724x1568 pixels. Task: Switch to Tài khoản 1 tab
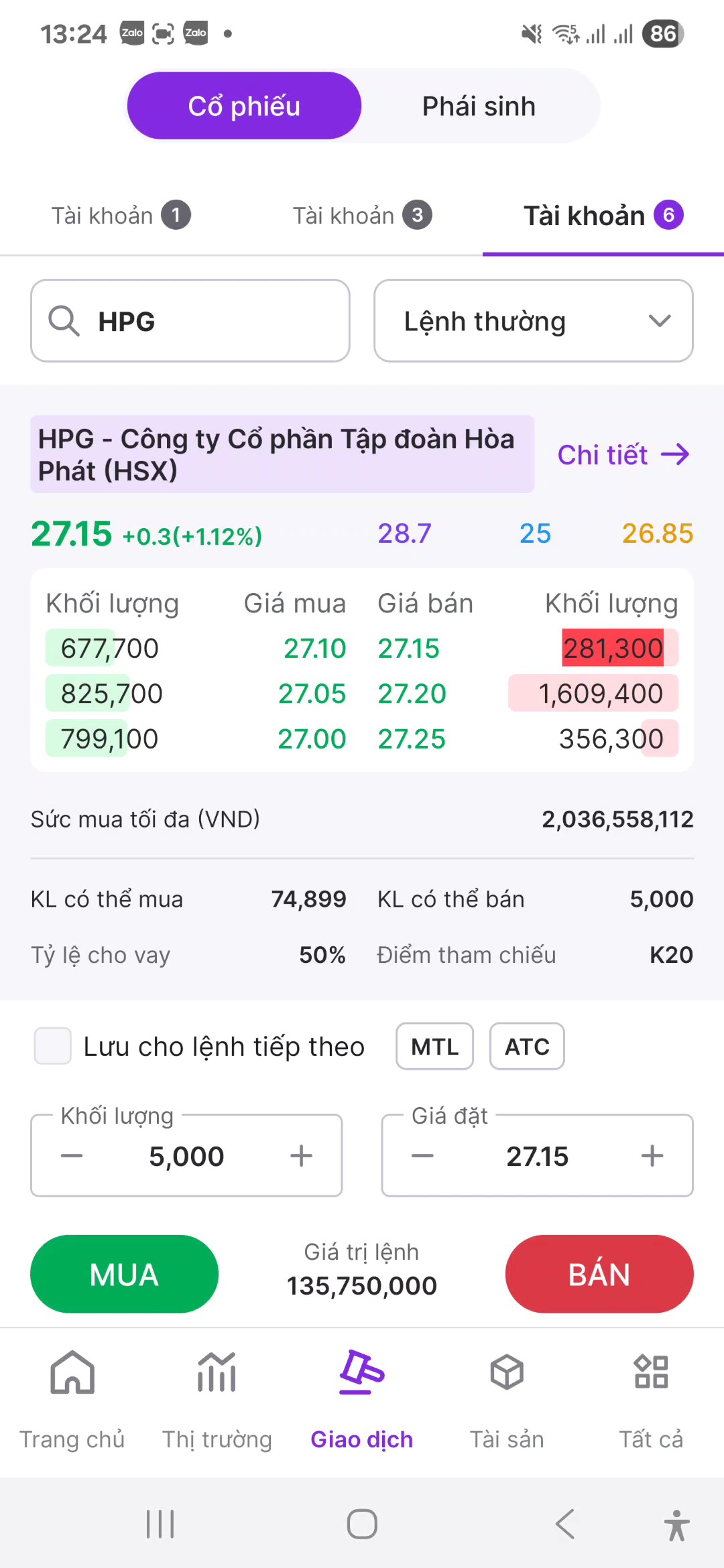click(x=121, y=216)
